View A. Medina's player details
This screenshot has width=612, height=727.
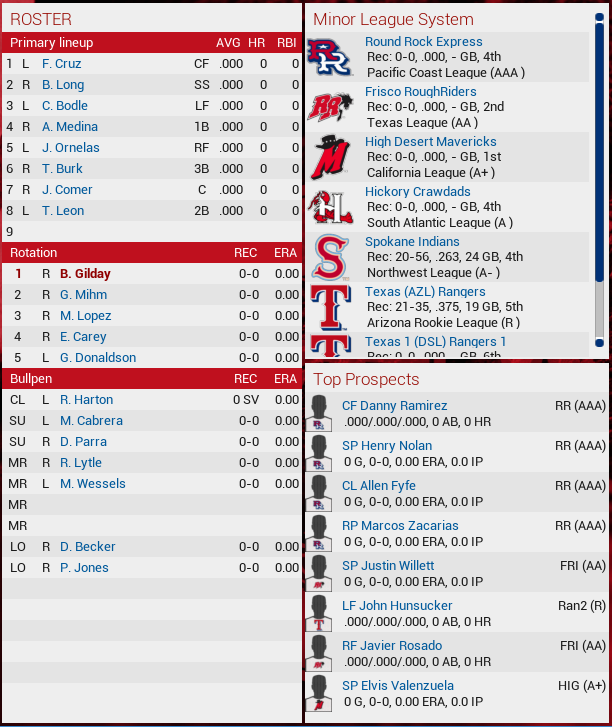pos(70,126)
